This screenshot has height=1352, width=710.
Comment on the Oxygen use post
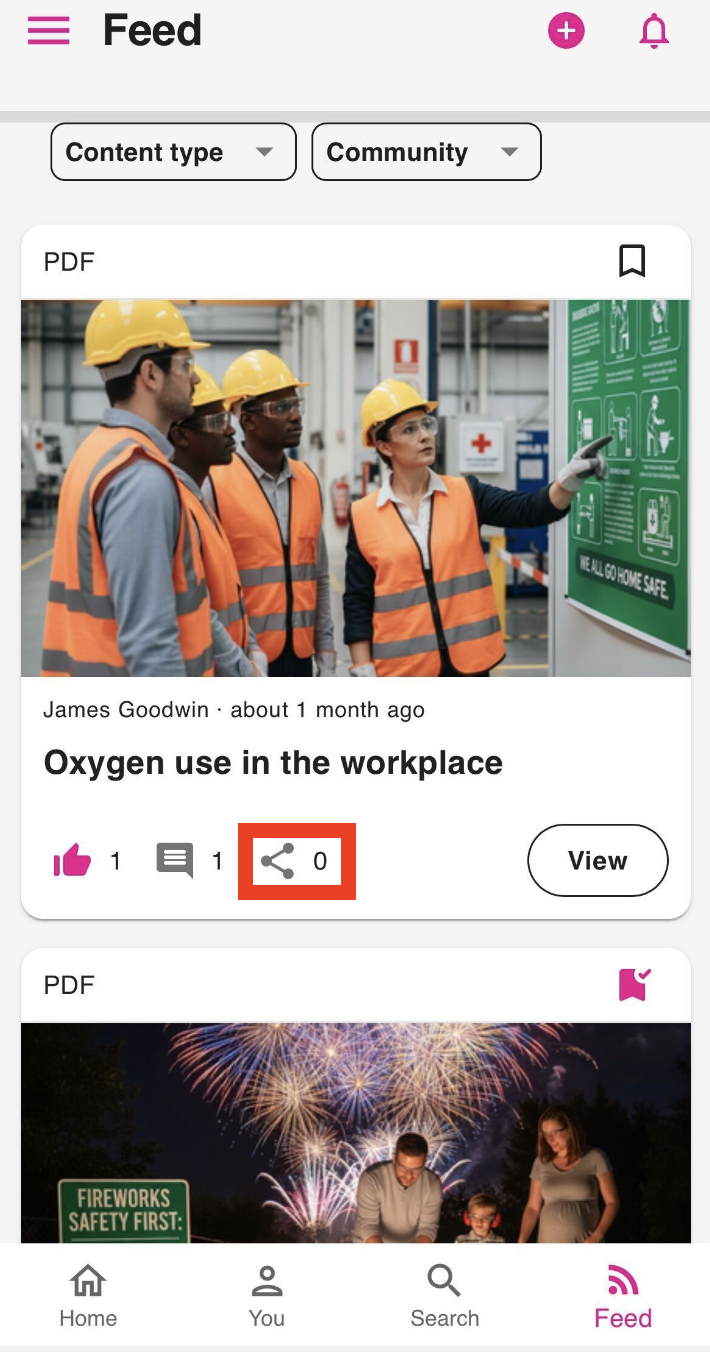pos(175,861)
